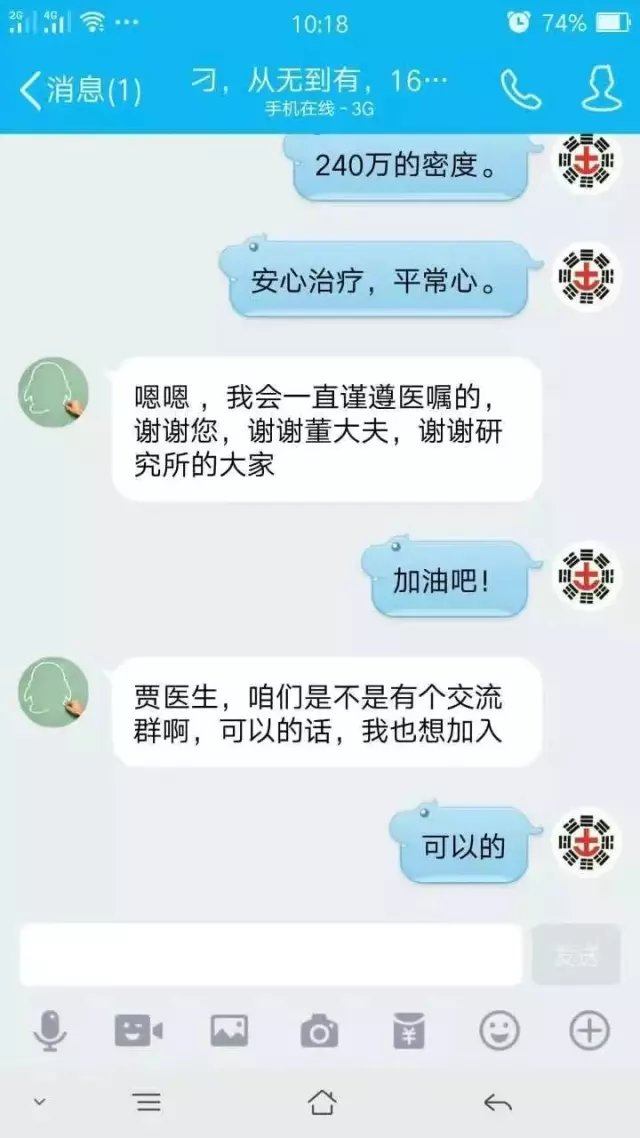The height and width of the screenshot is (1138, 640).
Task: Record a voice message with the microphone
Action: (x=50, y=1031)
